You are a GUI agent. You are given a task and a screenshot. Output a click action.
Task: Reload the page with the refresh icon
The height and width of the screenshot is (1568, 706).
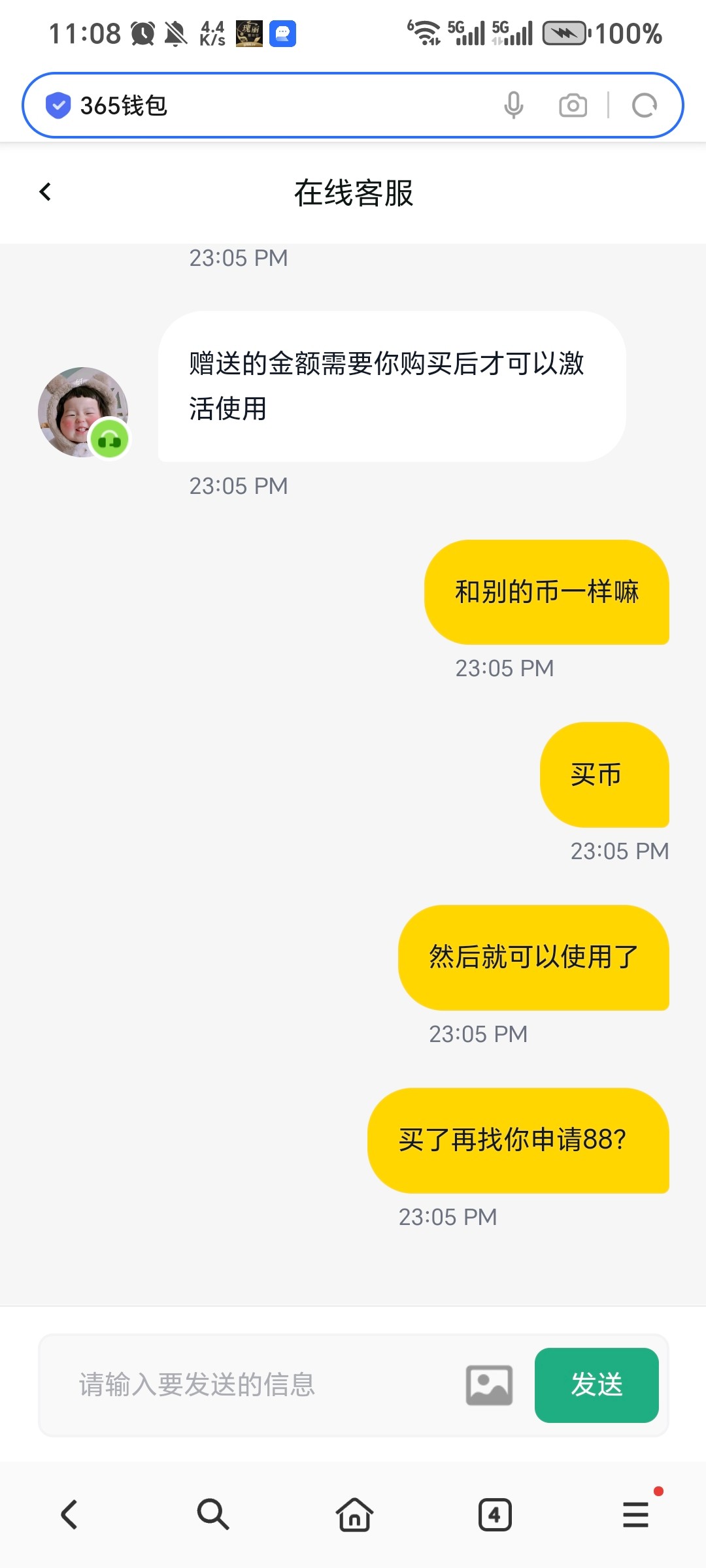coord(645,105)
